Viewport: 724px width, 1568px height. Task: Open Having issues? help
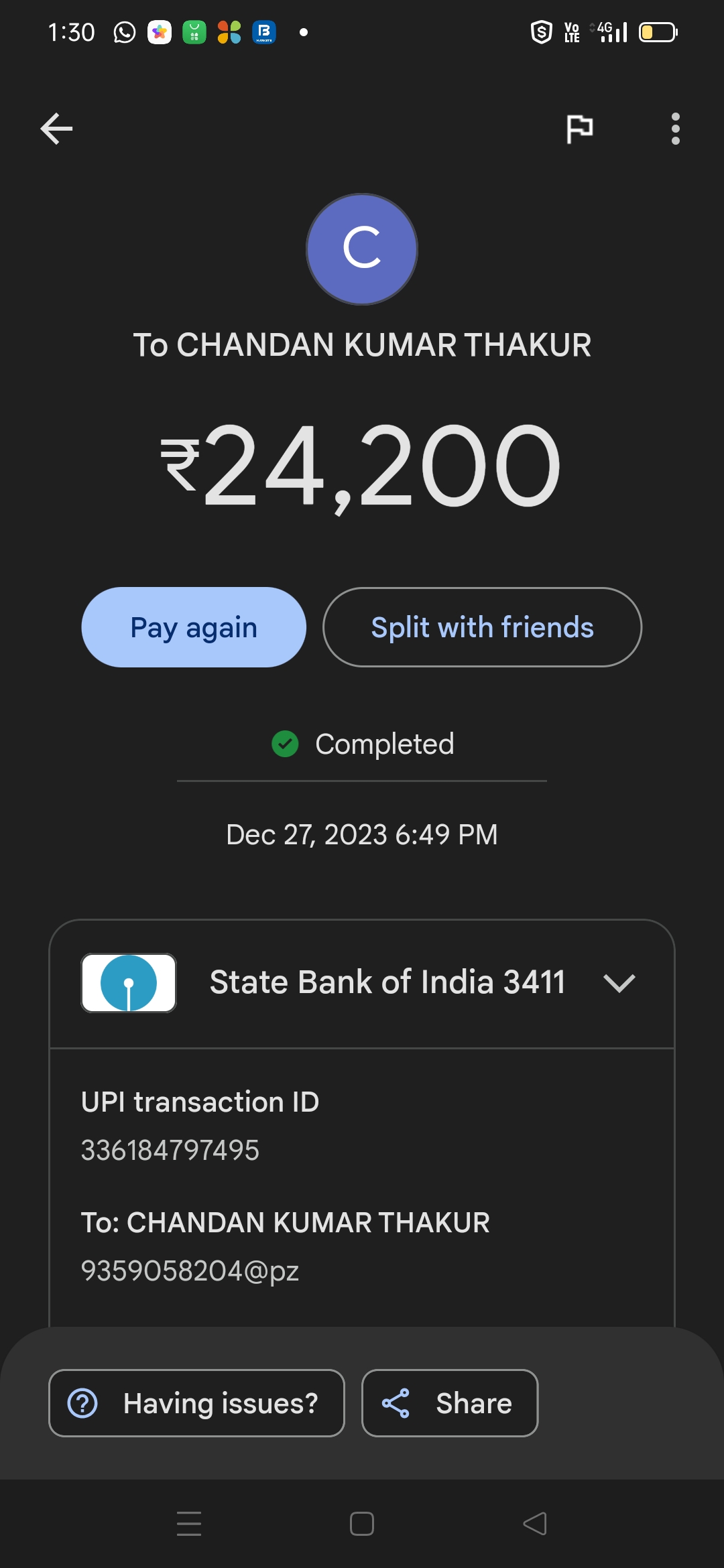point(196,1403)
